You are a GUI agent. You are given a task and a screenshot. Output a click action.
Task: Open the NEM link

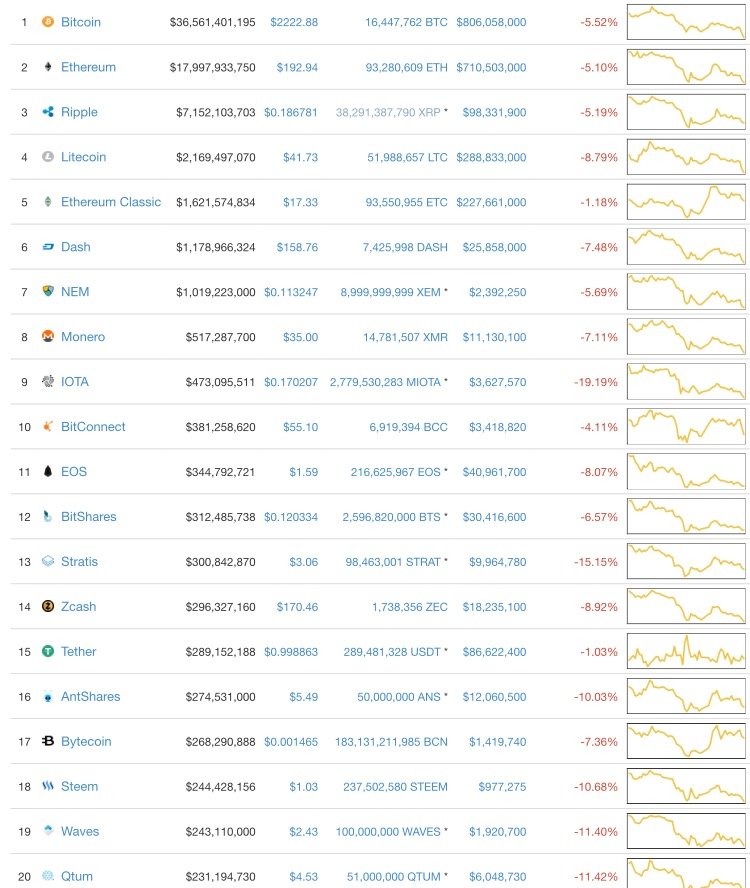[x=75, y=292]
